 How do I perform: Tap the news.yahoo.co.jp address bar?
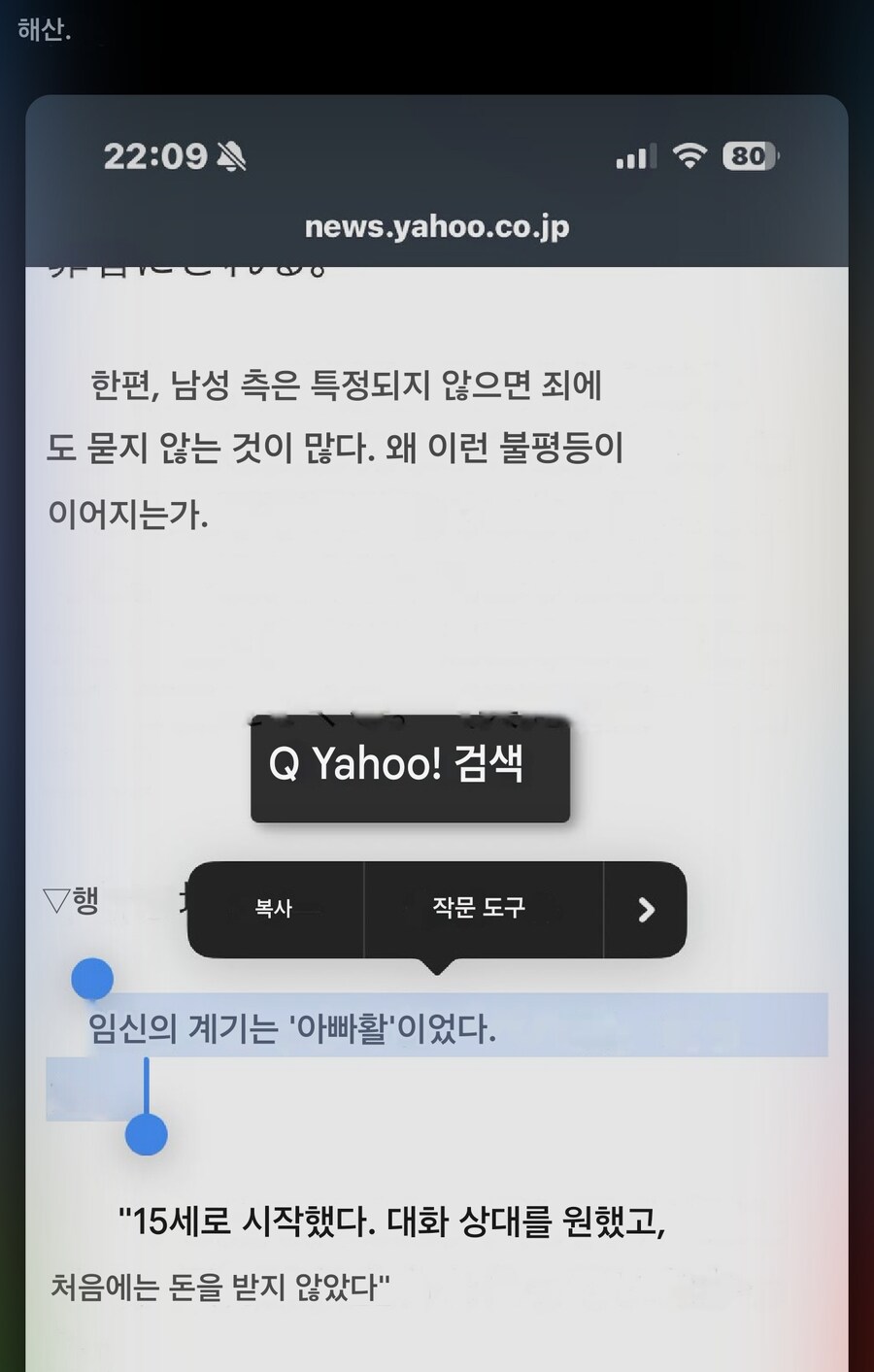coord(437,227)
